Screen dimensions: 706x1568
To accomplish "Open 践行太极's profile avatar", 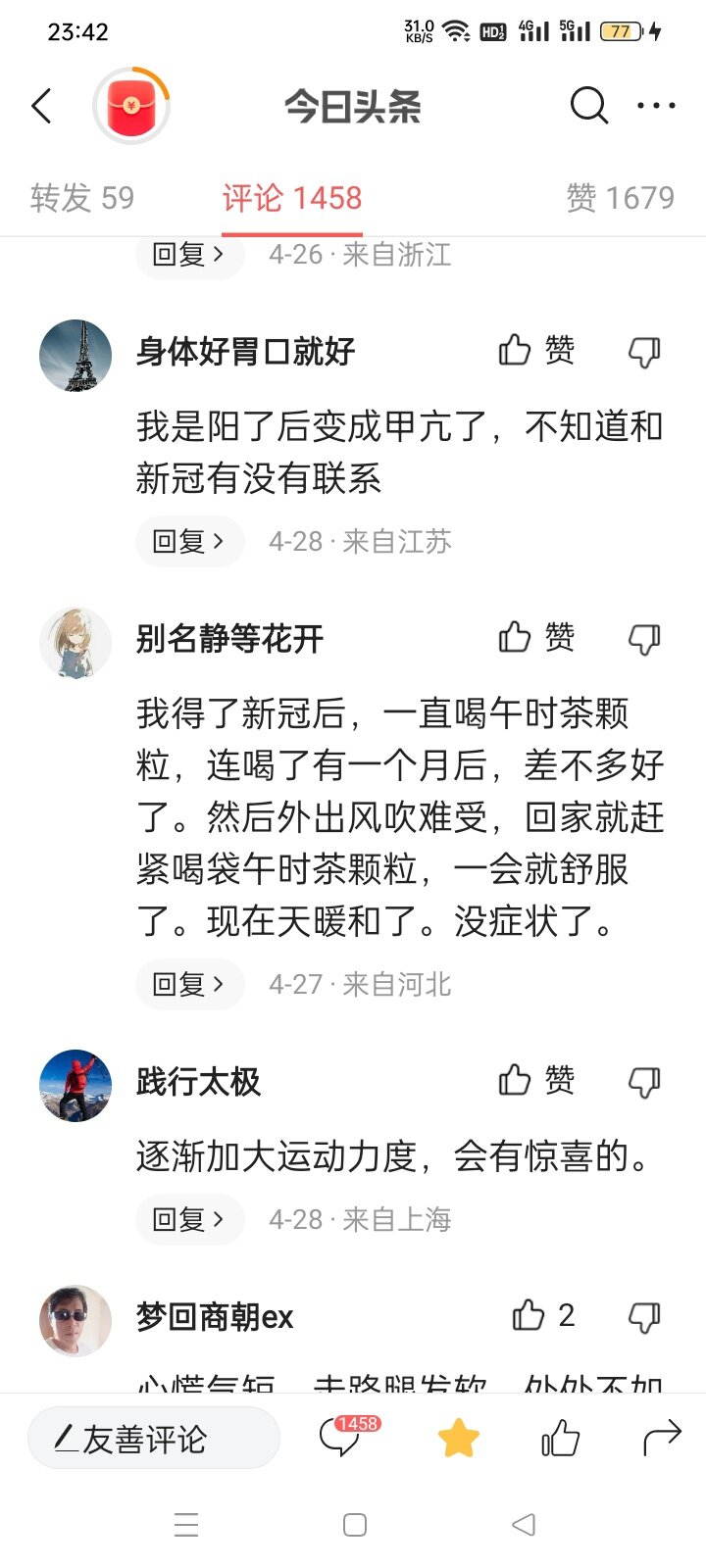I will click(76, 1086).
